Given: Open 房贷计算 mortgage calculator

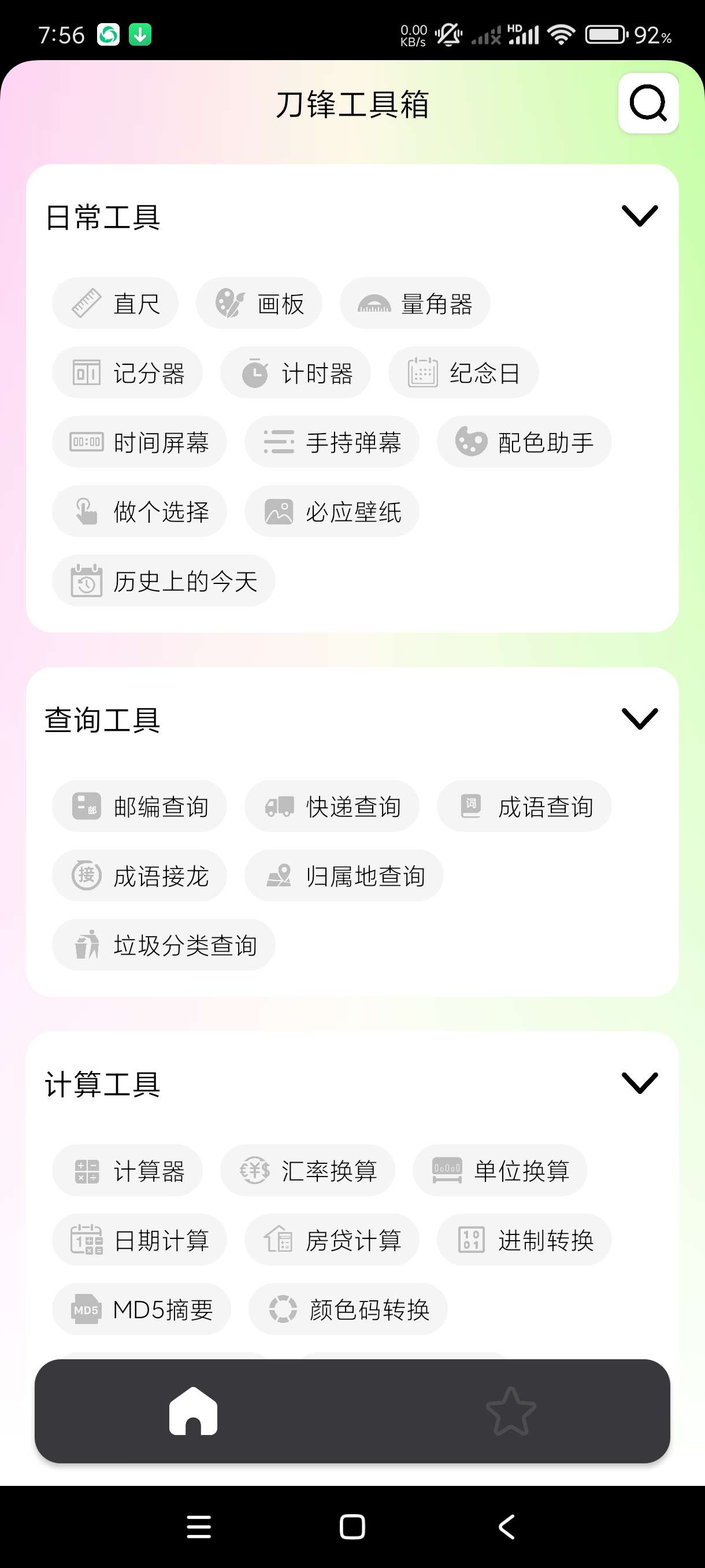Looking at the screenshot, I should (x=332, y=1239).
